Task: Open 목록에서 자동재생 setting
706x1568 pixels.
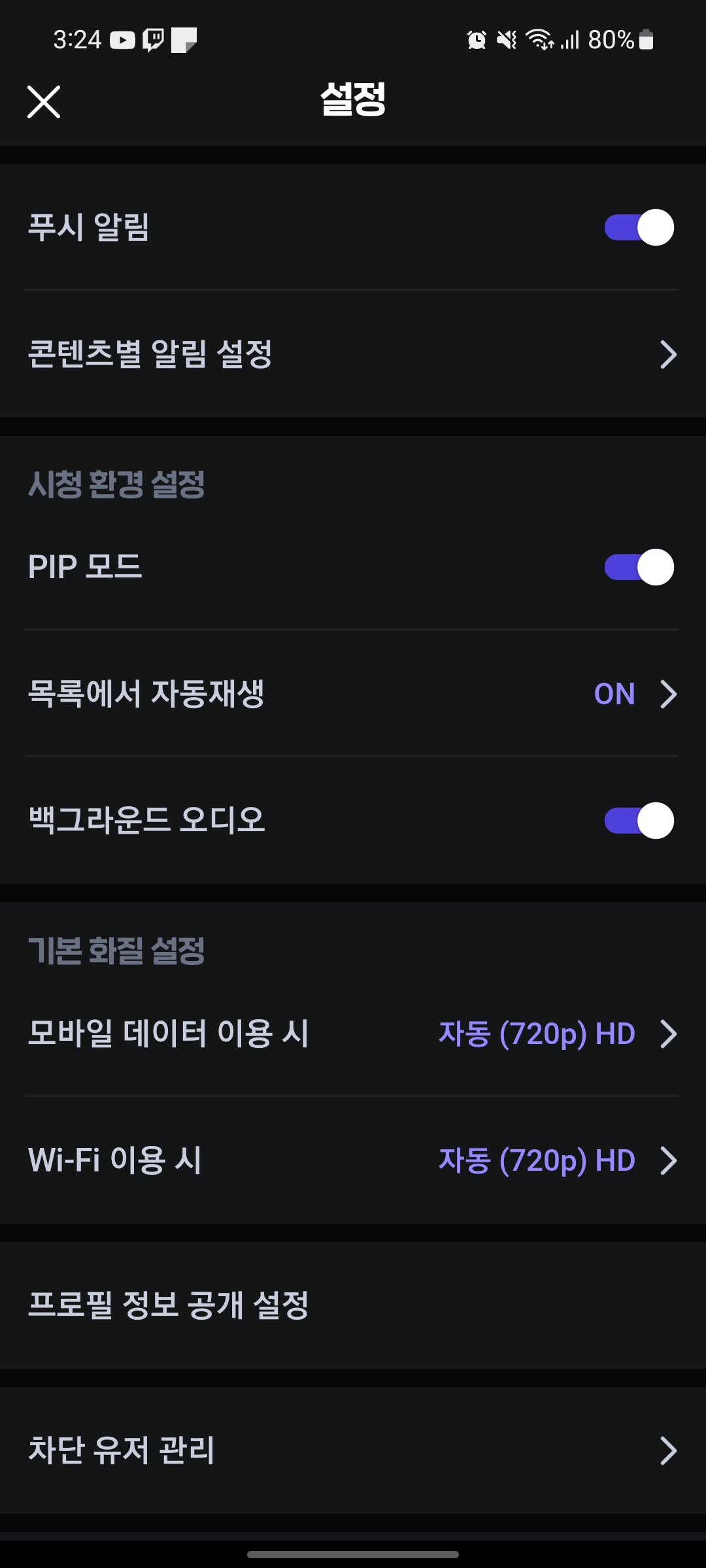Action: tap(353, 694)
